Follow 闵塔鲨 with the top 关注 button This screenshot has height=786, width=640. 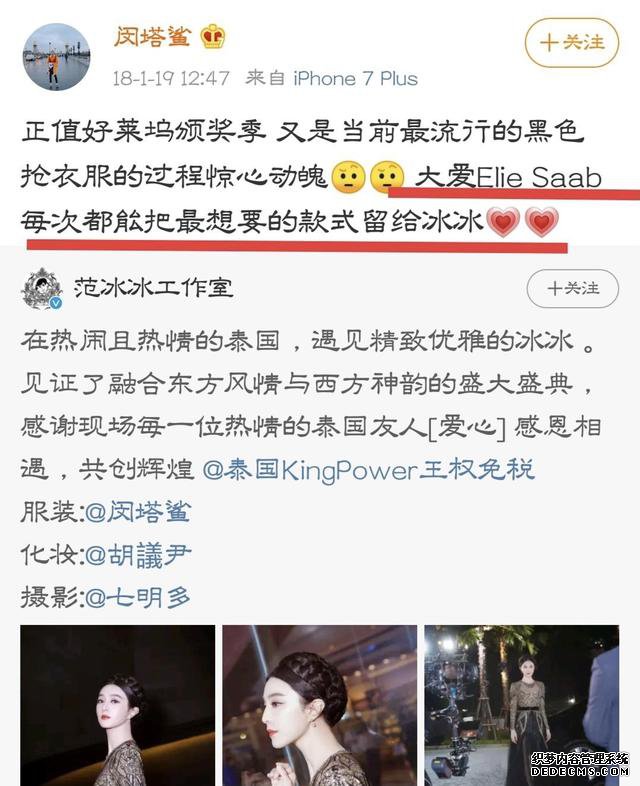572,43
